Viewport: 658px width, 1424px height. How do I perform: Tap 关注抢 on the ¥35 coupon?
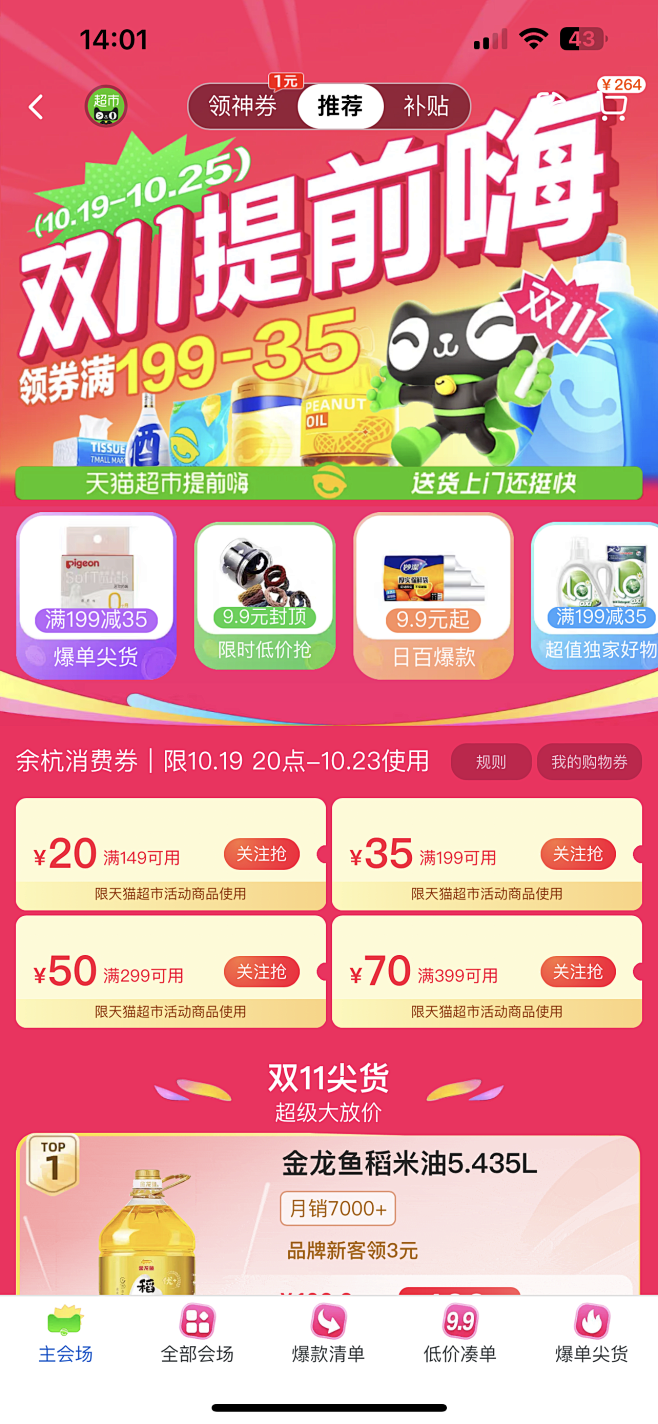point(578,854)
